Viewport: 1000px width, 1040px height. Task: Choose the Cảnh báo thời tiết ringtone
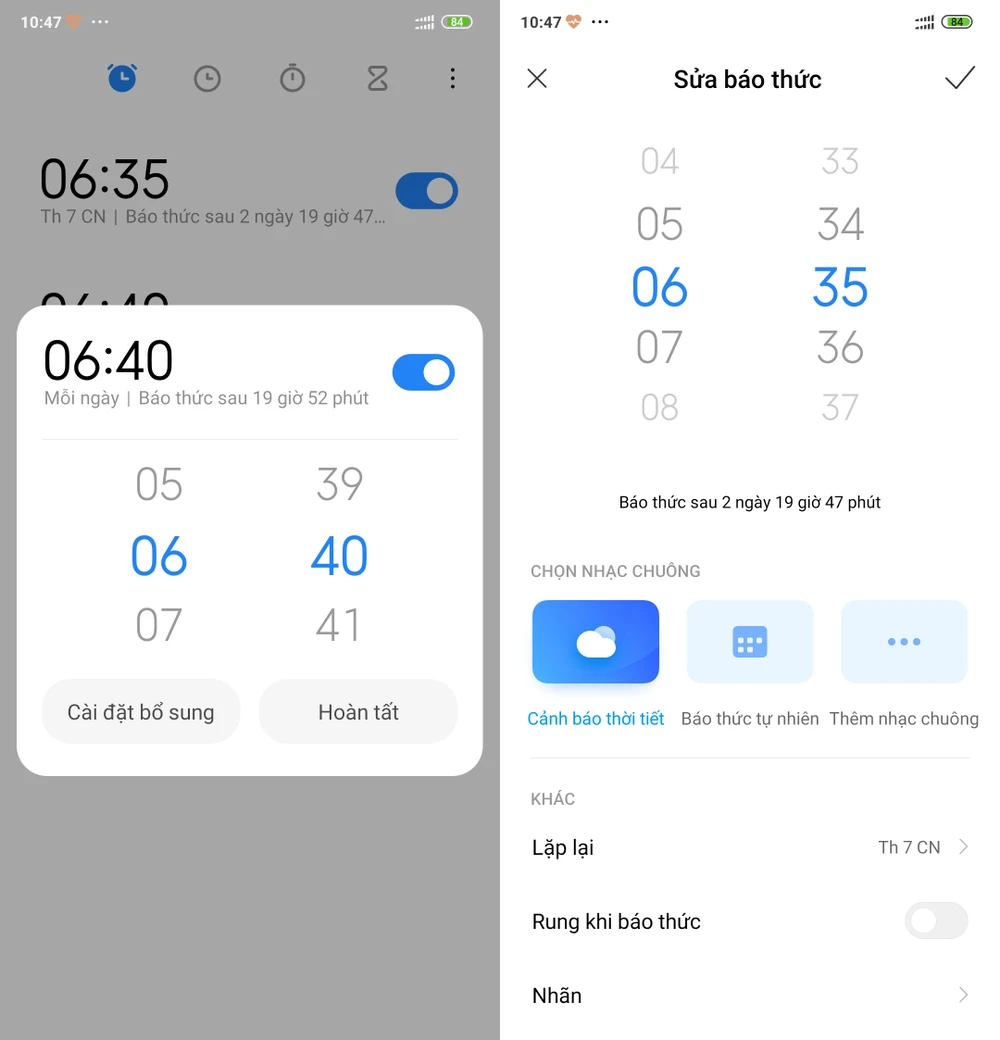click(596, 642)
